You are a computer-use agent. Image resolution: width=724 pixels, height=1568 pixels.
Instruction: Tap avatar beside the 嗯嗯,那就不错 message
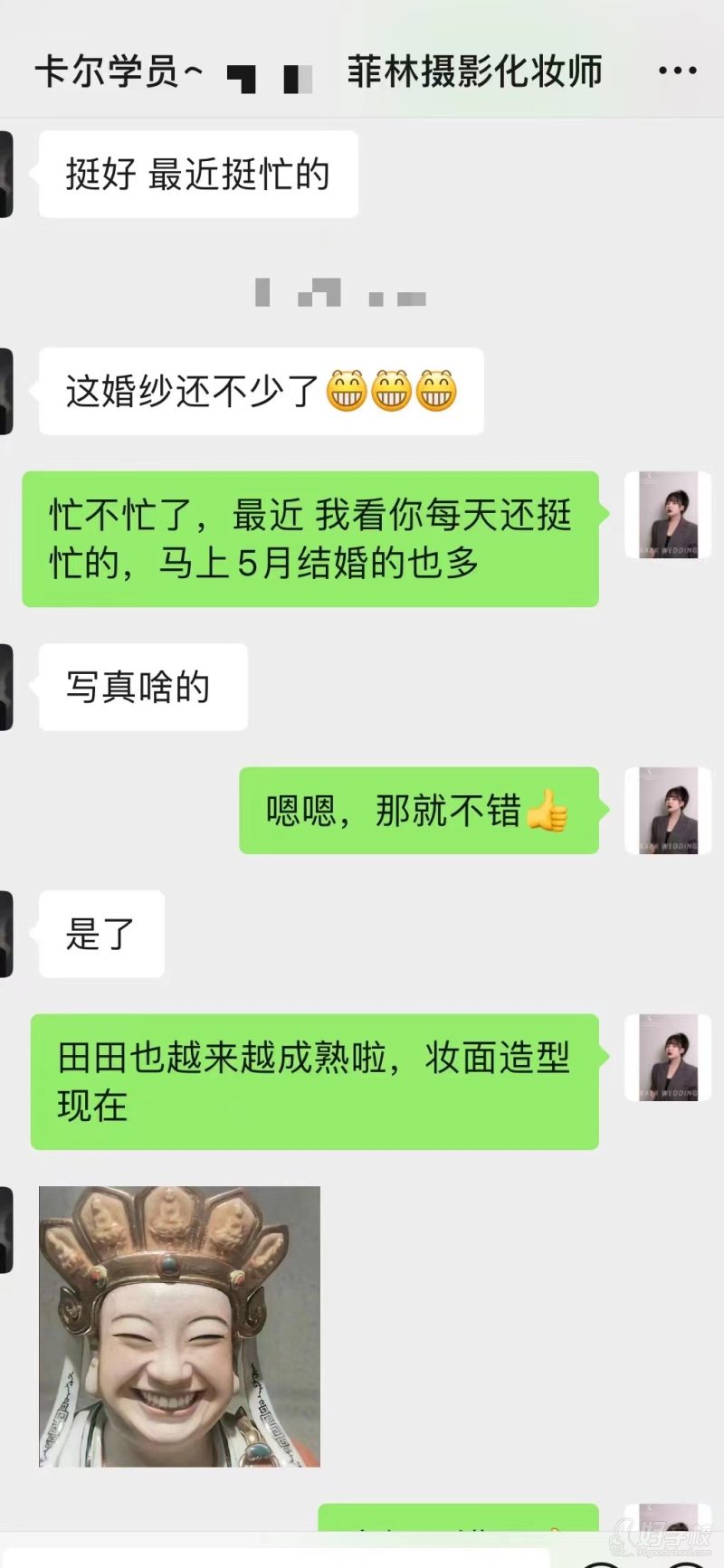668,810
